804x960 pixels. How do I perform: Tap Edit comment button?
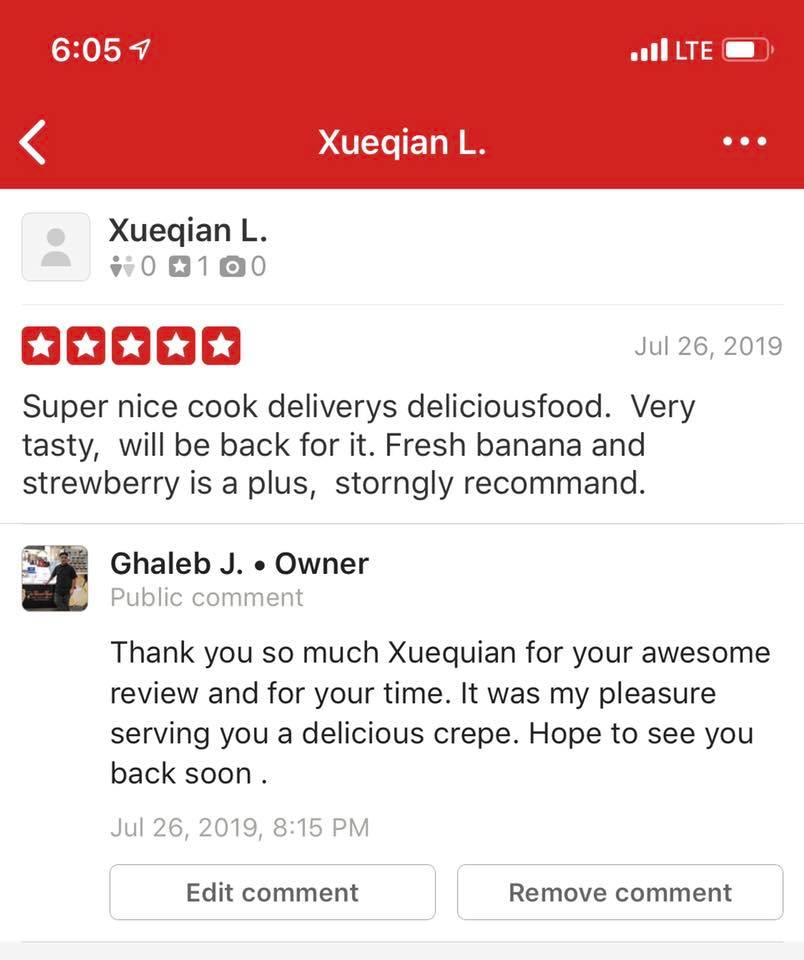pyautogui.click(x=272, y=892)
